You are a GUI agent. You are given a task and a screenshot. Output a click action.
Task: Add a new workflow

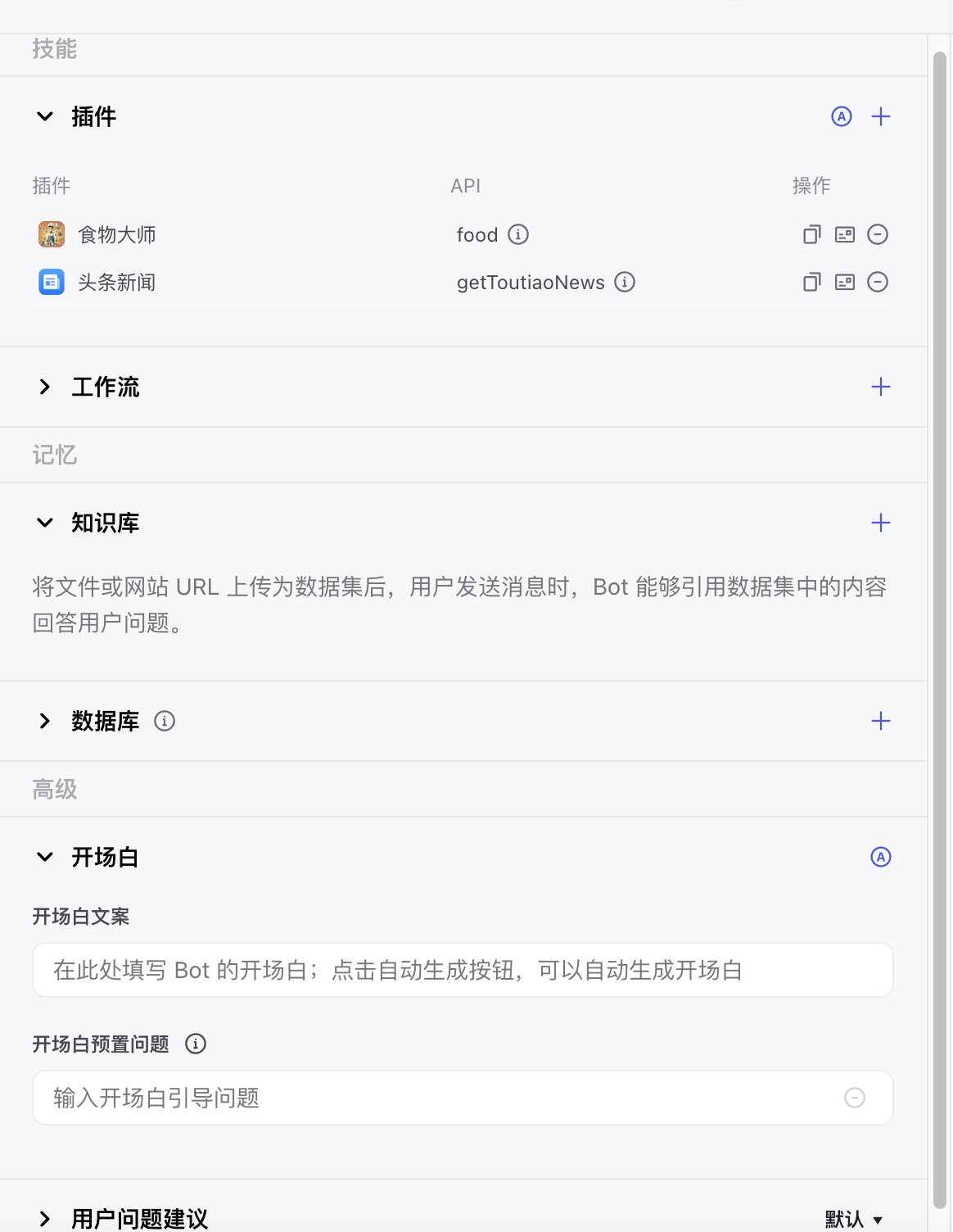[x=880, y=387]
